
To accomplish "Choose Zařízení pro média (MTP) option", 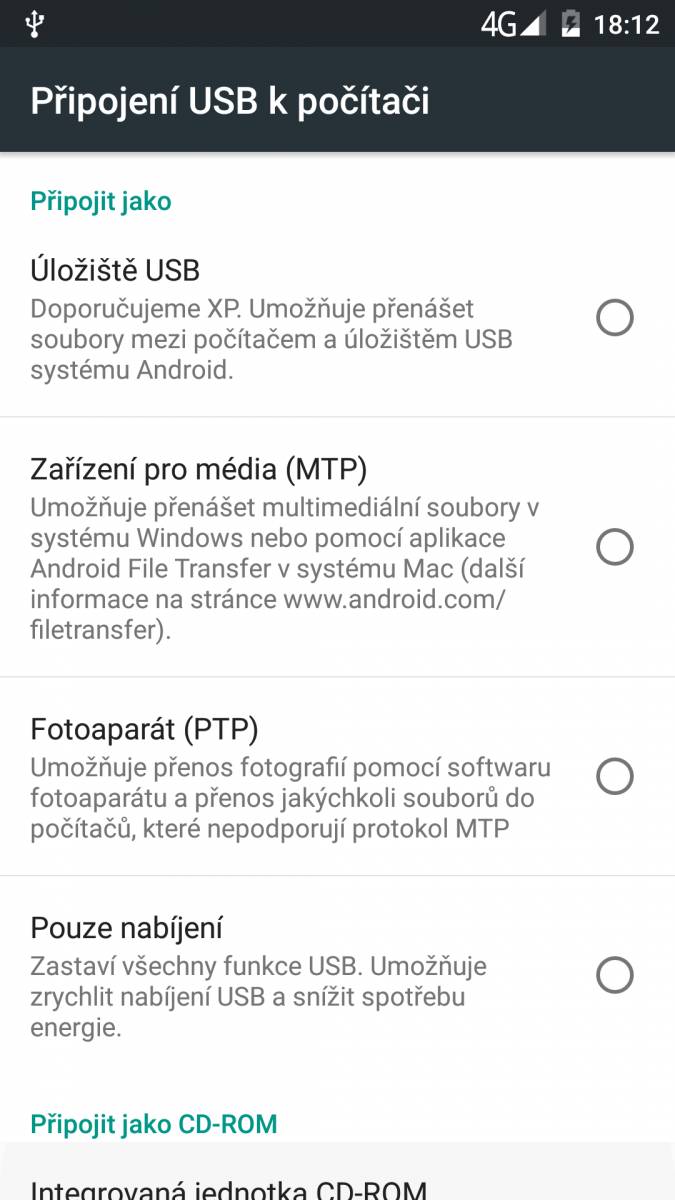I will click(x=337, y=547).
